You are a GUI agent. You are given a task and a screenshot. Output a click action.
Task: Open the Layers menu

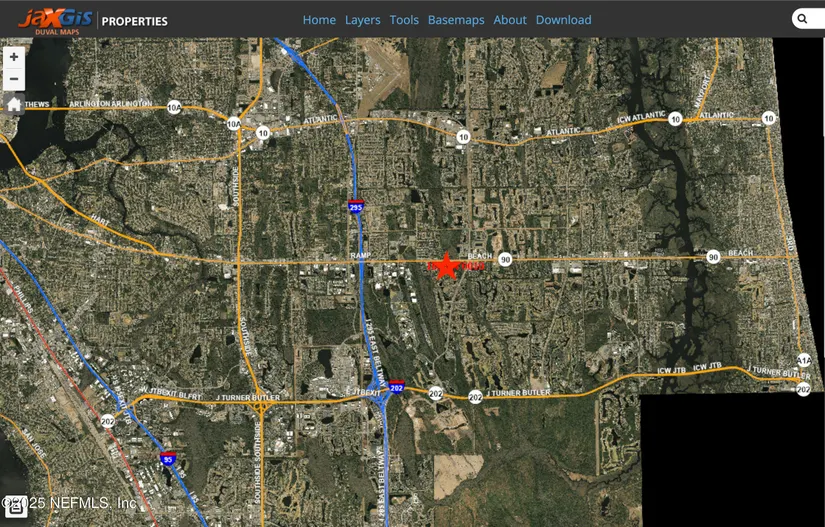(x=362, y=20)
